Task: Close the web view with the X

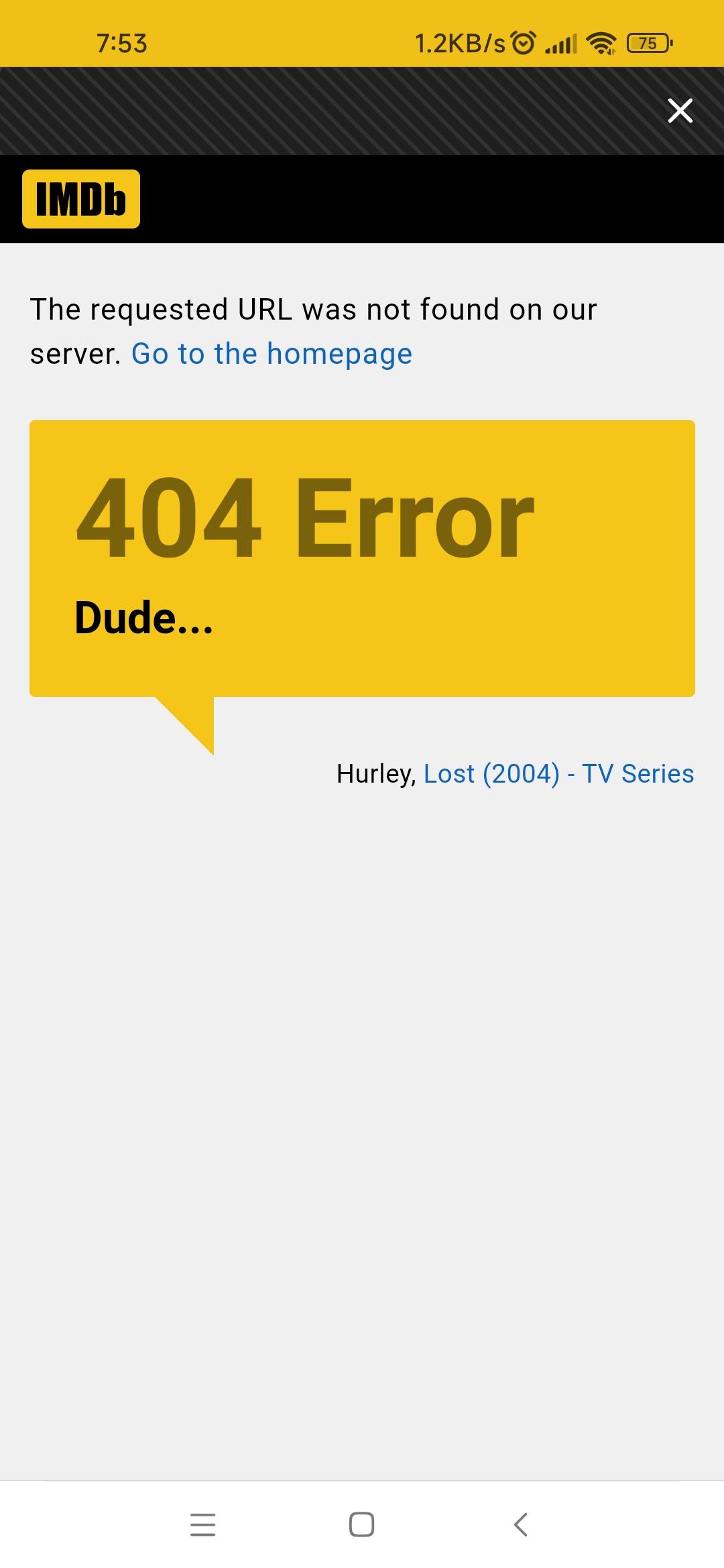Action: click(680, 111)
